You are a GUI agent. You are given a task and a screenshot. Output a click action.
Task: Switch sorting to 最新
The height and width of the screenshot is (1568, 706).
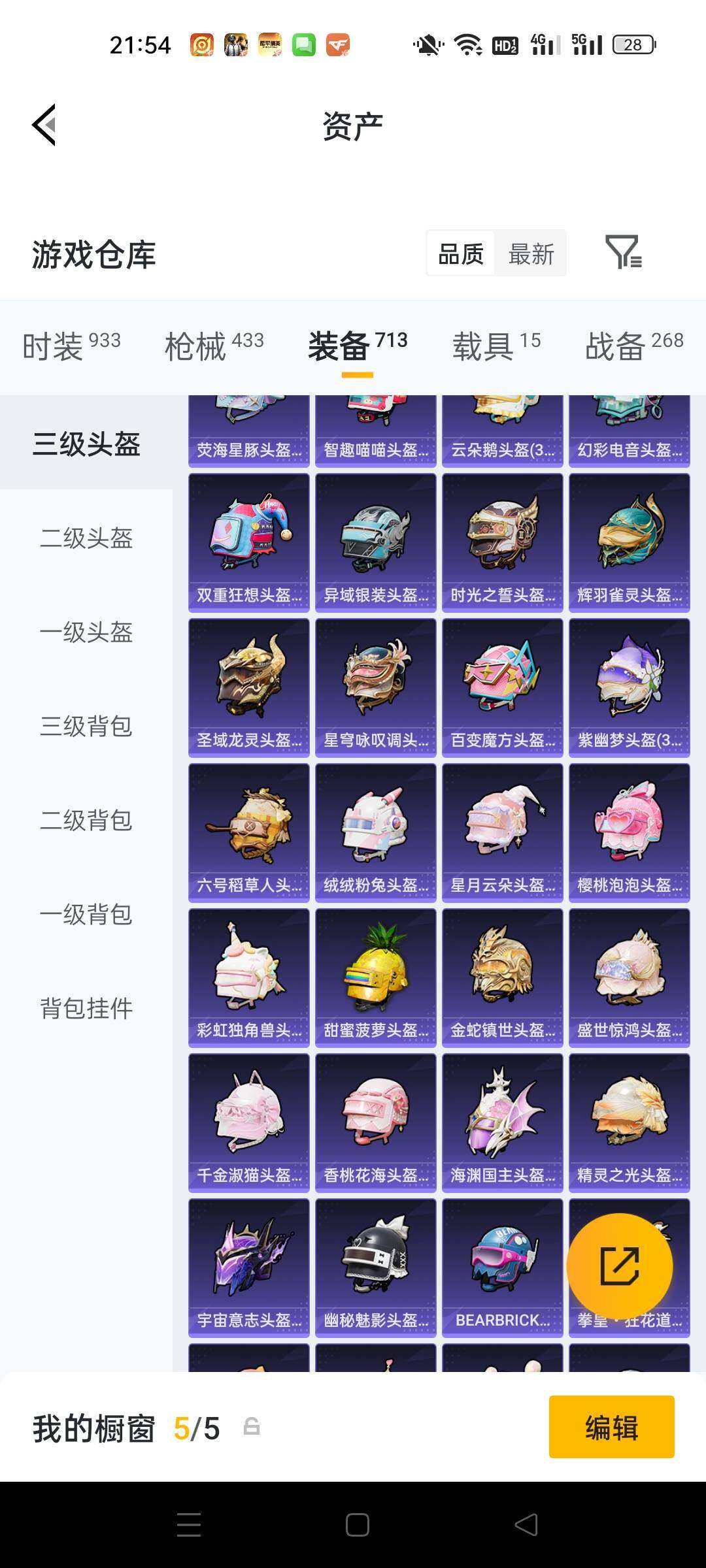[x=531, y=253]
